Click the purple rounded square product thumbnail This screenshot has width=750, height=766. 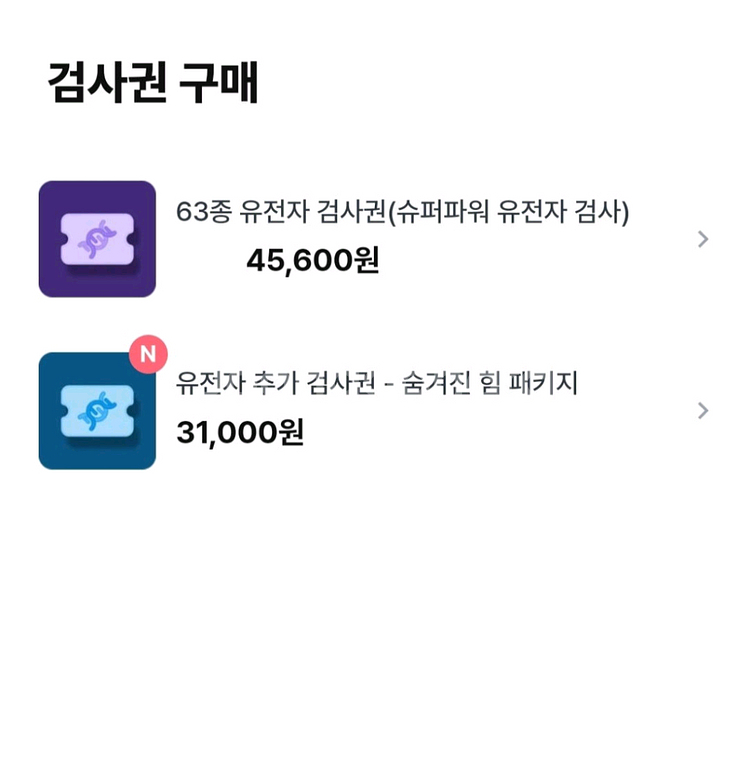pos(96,238)
